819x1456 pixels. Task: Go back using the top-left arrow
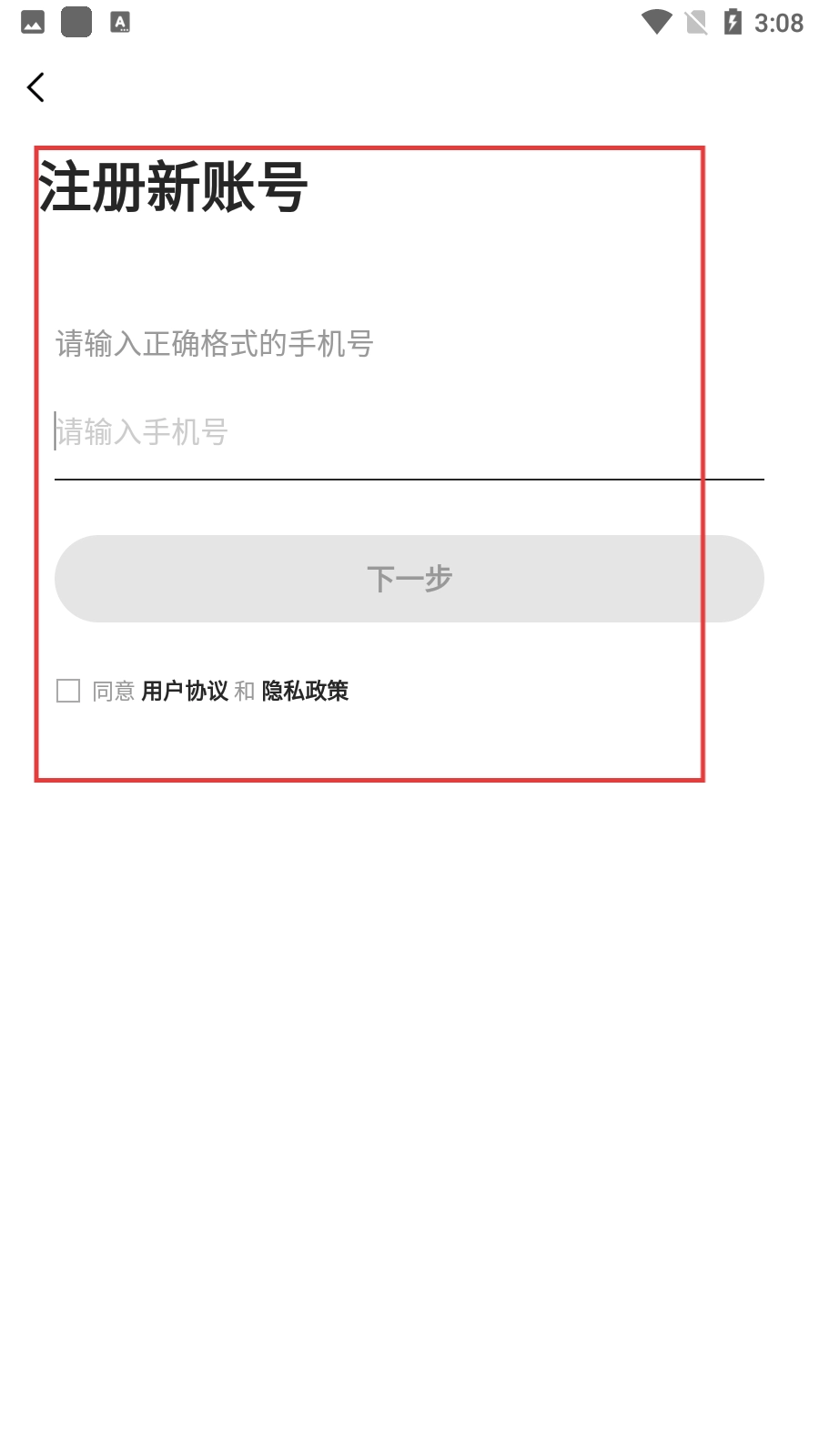(x=35, y=87)
